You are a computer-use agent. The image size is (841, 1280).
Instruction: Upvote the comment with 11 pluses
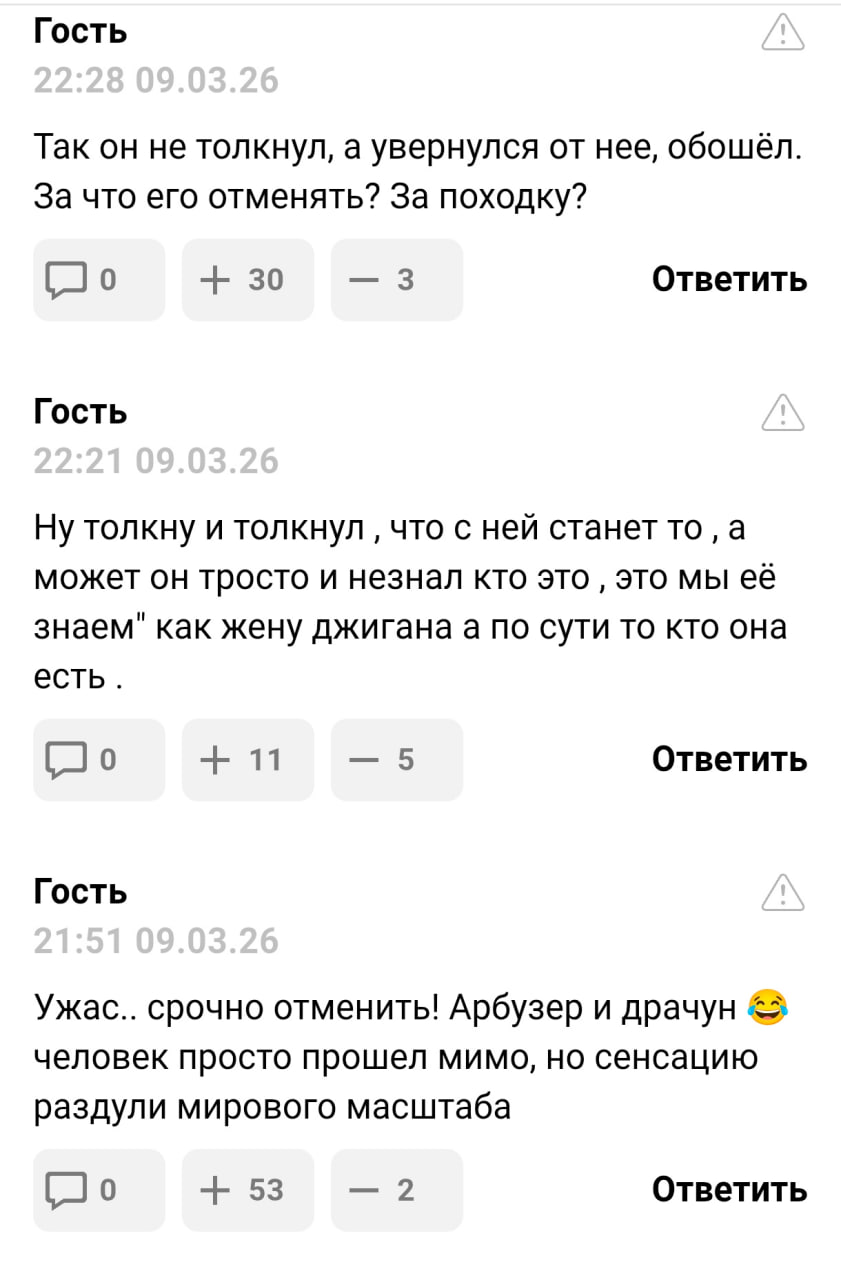pyautogui.click(x=248, y=760)
